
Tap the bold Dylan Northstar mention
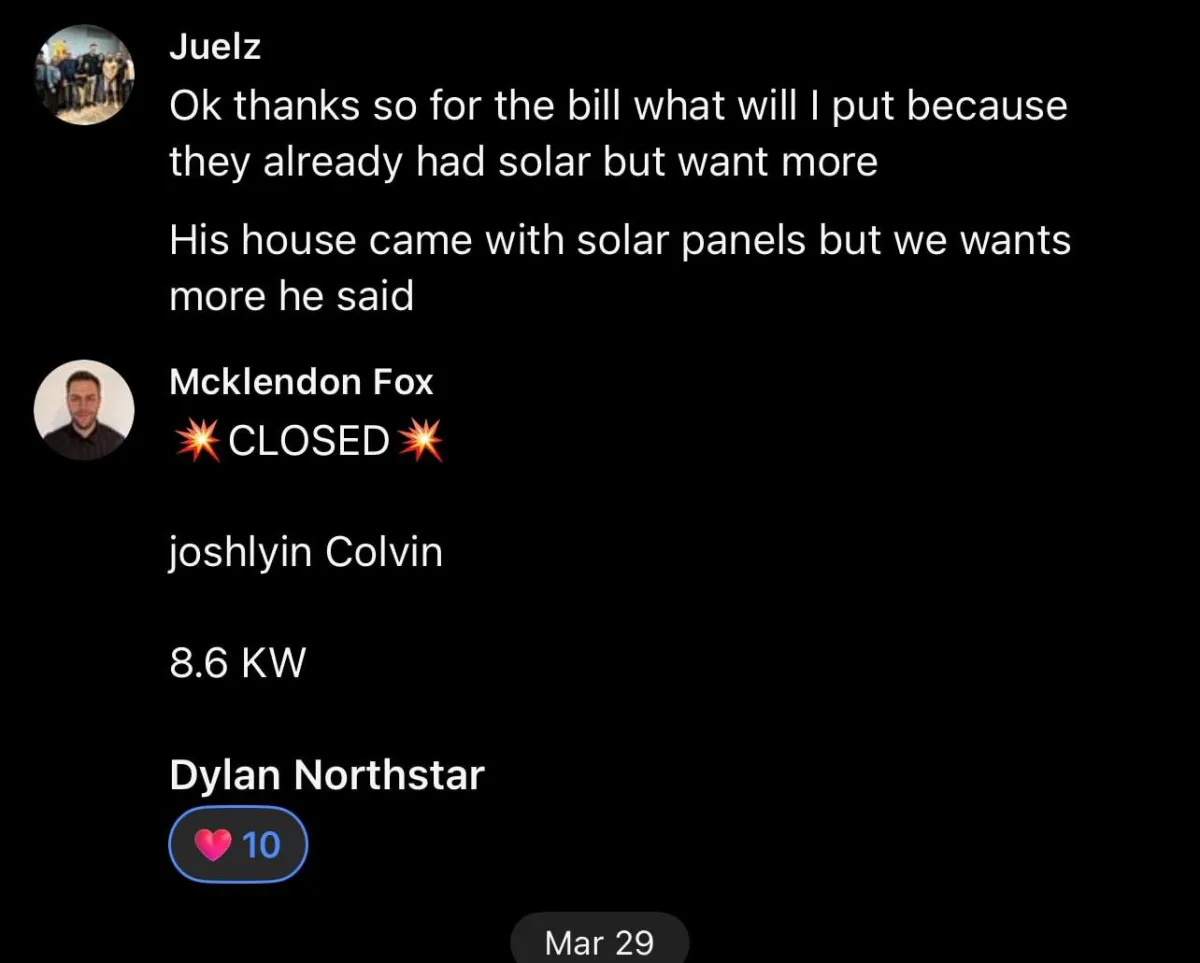pos(327,775)
